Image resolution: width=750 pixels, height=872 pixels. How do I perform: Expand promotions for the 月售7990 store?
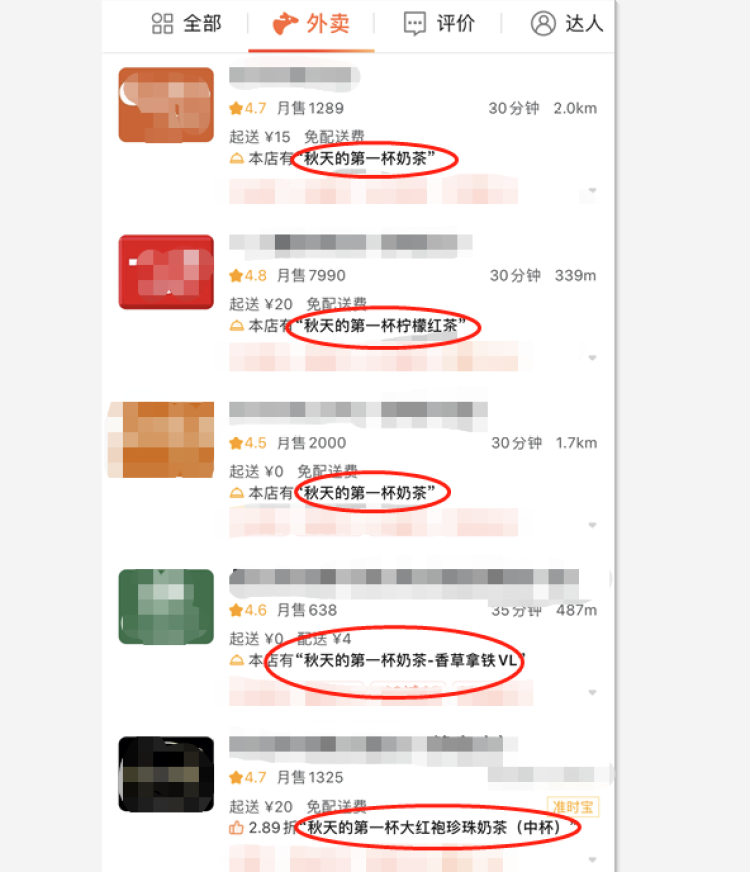tap(592, 358)
